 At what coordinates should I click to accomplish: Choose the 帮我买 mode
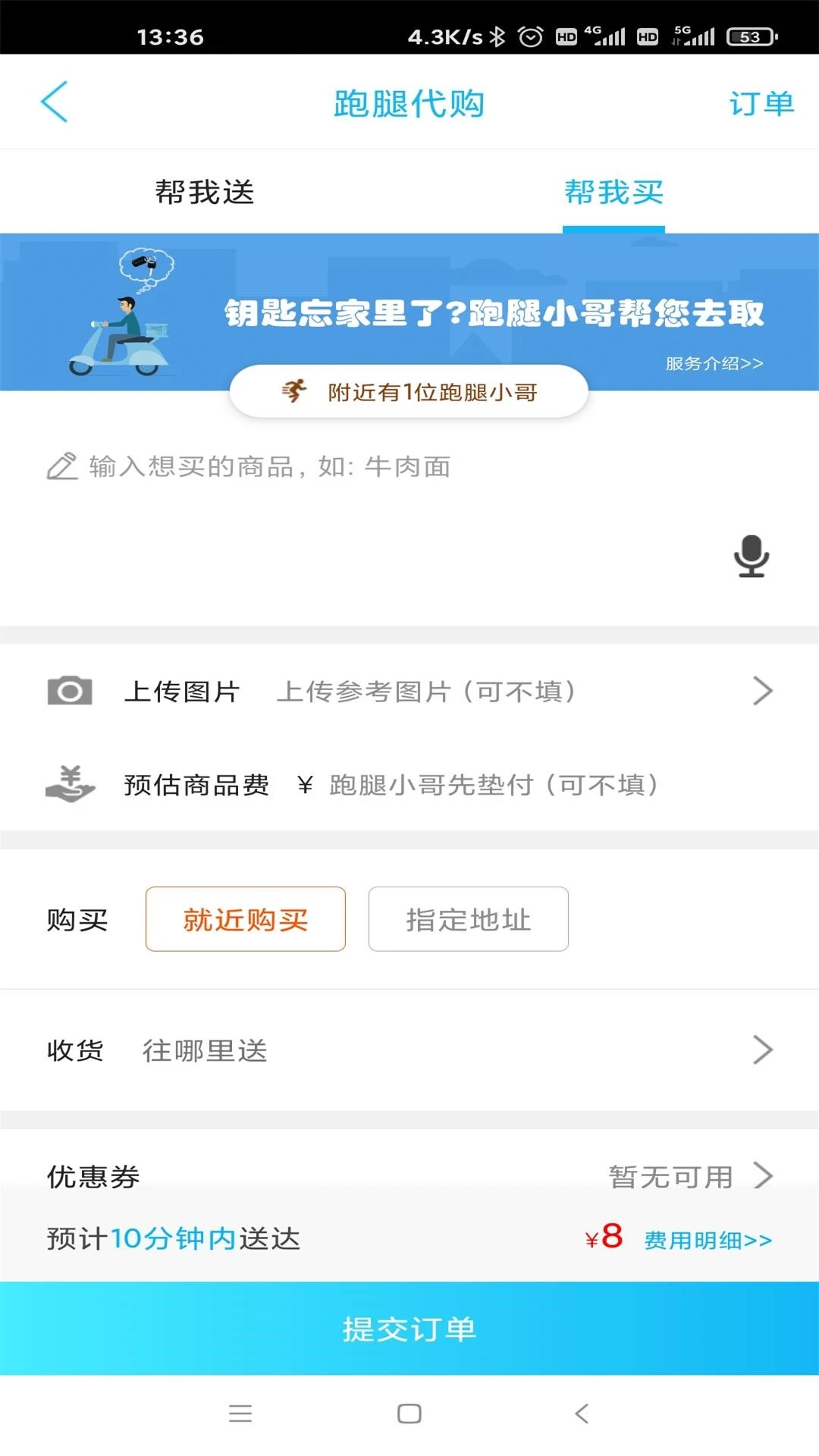click(613, 193)
